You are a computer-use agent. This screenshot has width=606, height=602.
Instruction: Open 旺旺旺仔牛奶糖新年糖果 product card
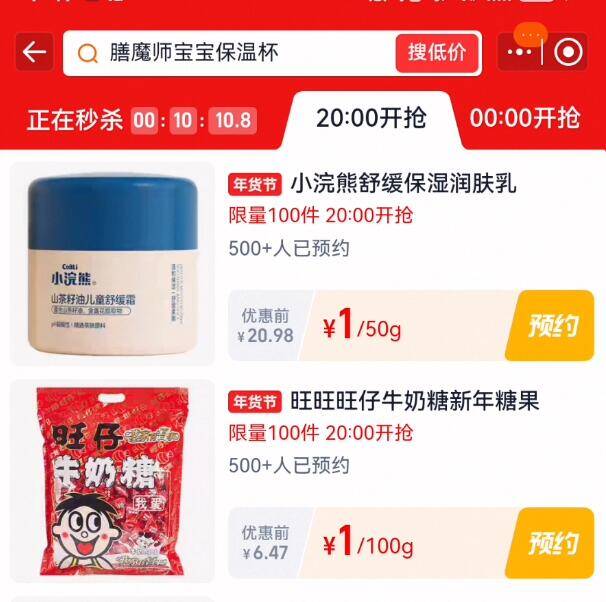tap(414, 401)
